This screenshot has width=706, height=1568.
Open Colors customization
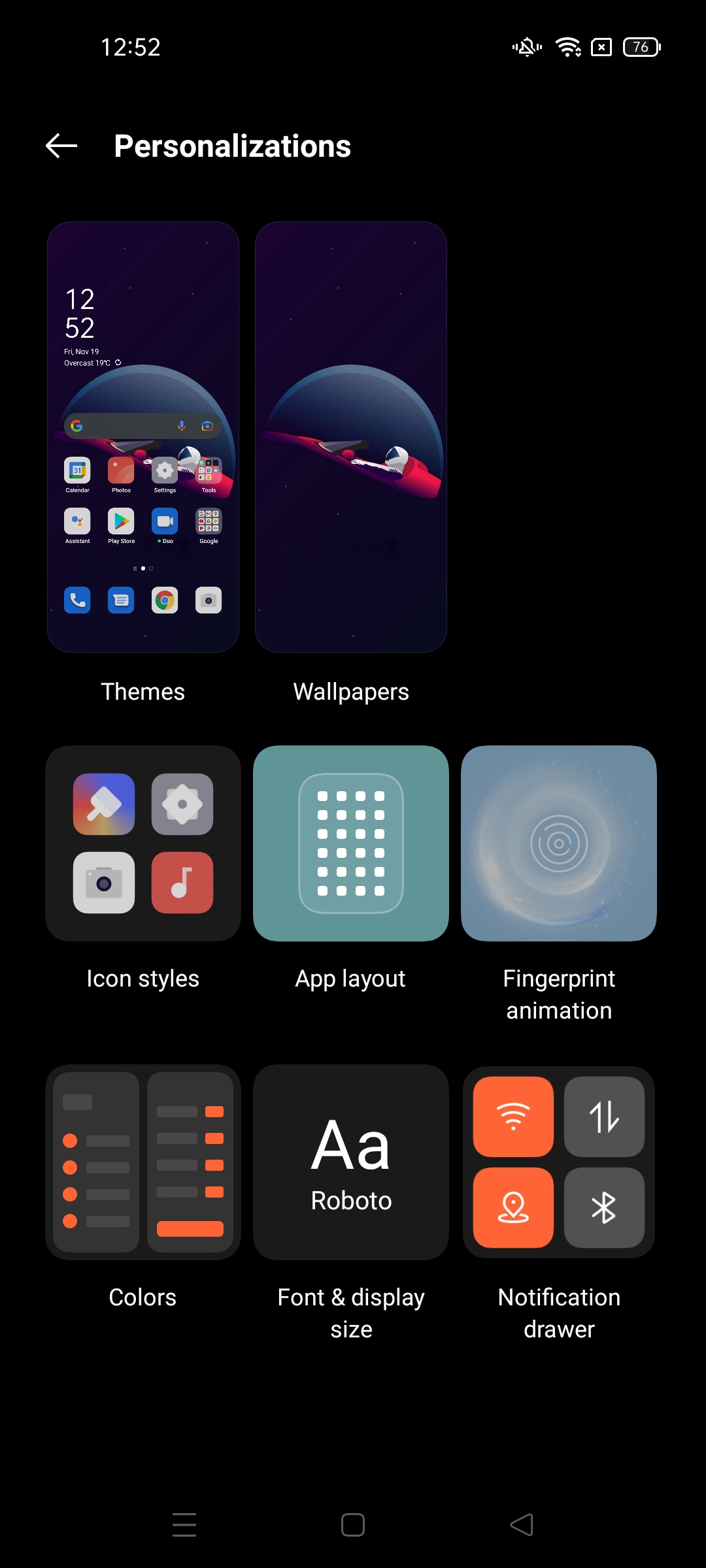pyautogui.click(x=143, y=1162)
